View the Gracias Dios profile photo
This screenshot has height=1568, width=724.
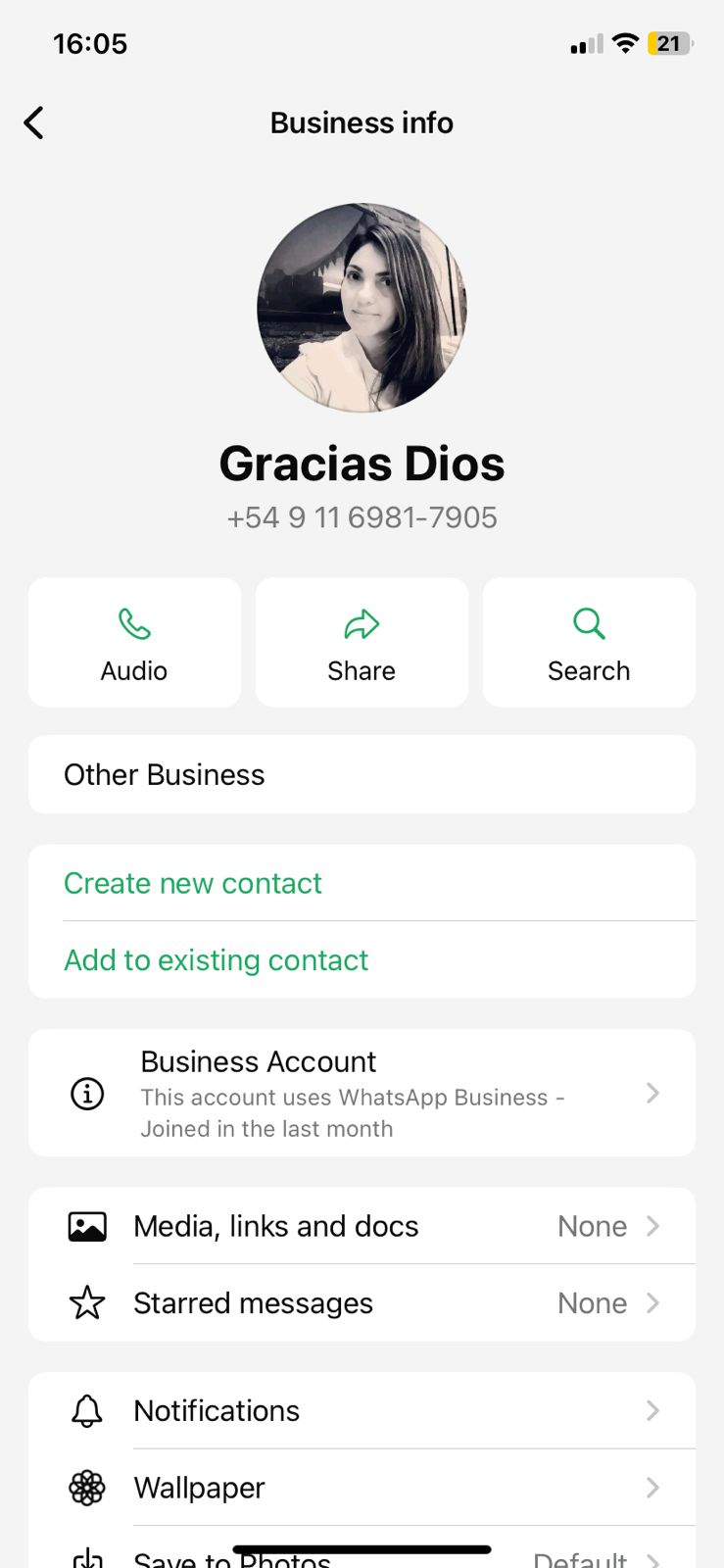pos(362,308)
